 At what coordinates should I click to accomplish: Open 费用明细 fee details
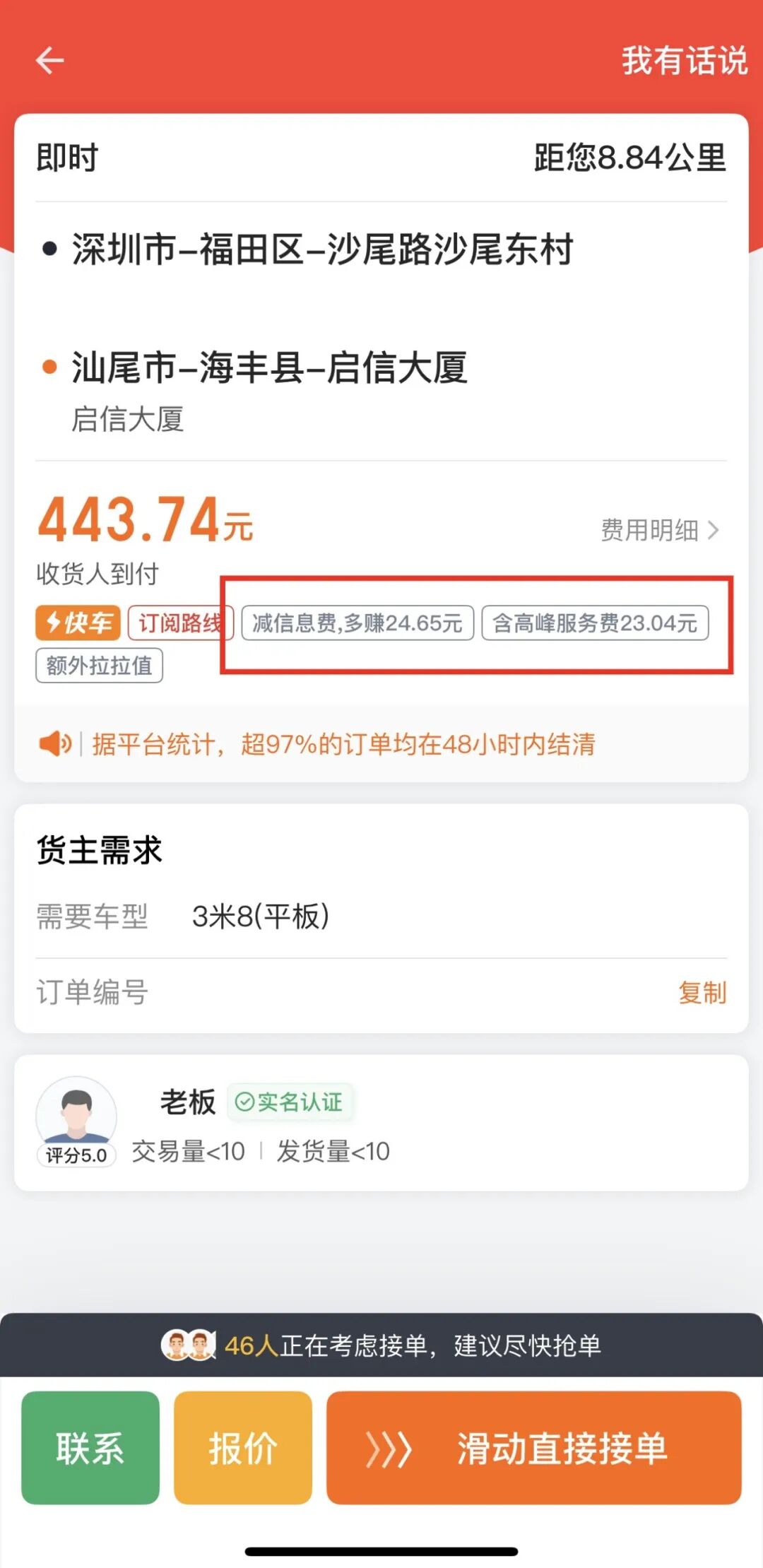tap(658, 530)
